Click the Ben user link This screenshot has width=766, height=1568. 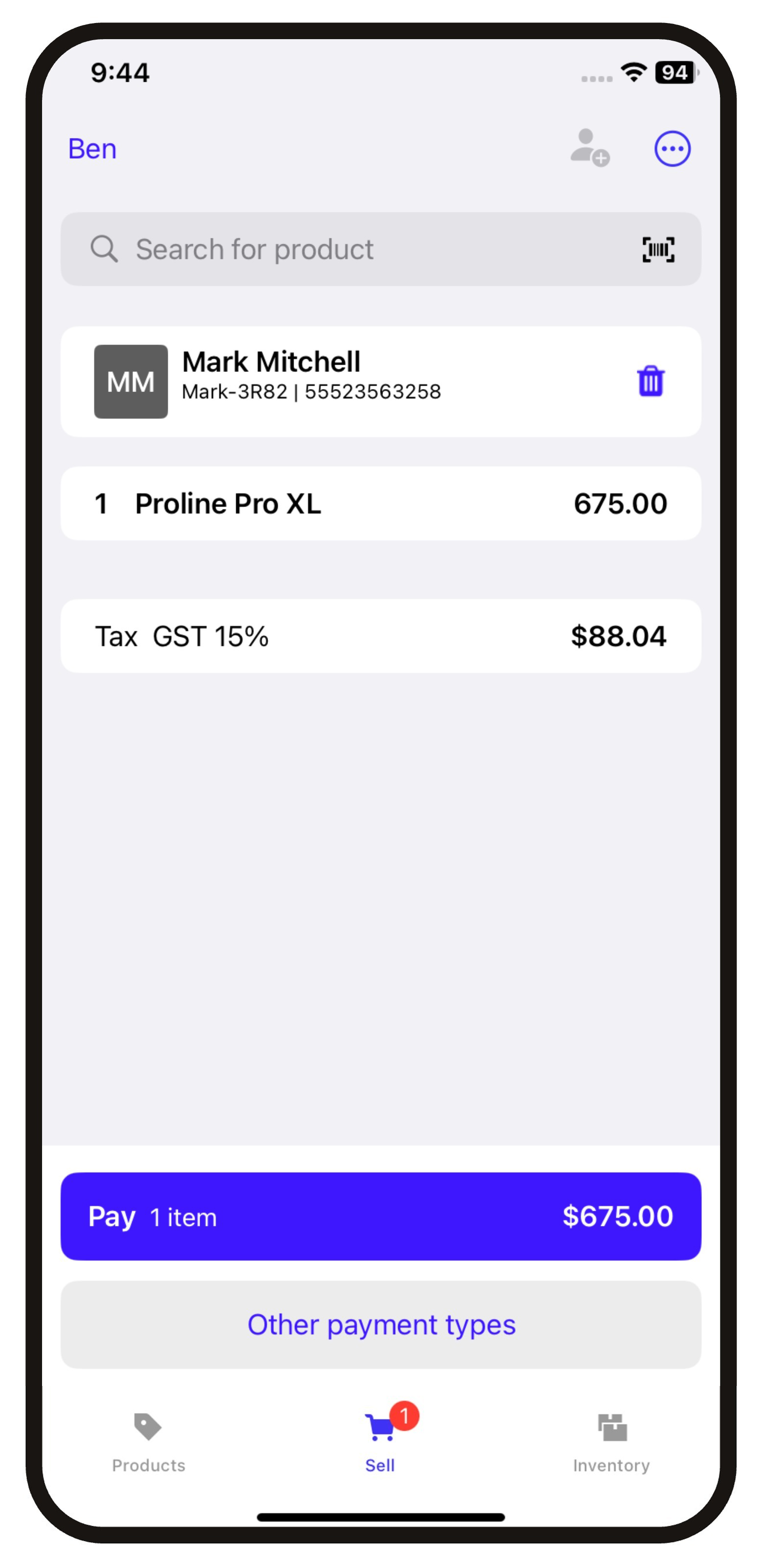click(x=92, y=148)
